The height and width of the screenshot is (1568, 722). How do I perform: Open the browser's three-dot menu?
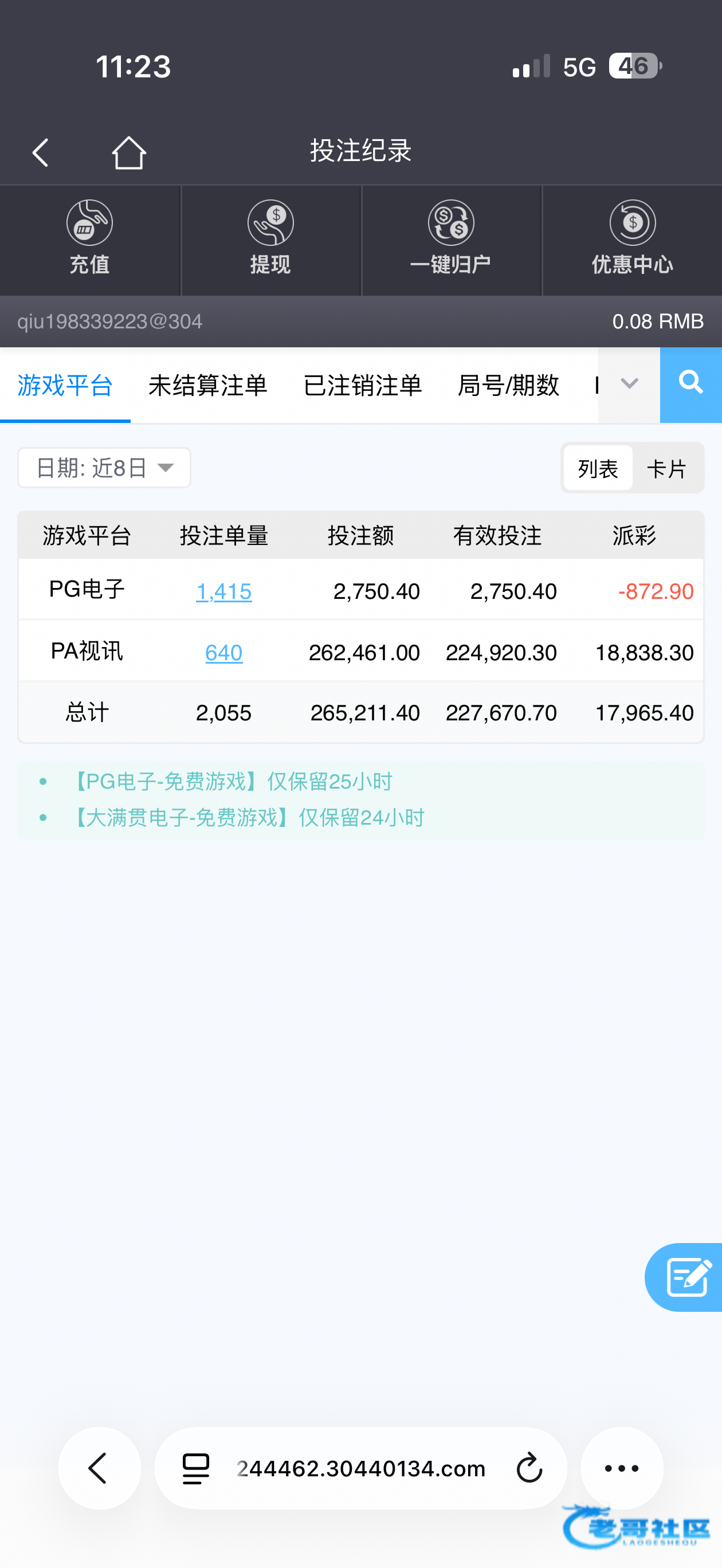pyautogui.click(x=622, y=1468)
